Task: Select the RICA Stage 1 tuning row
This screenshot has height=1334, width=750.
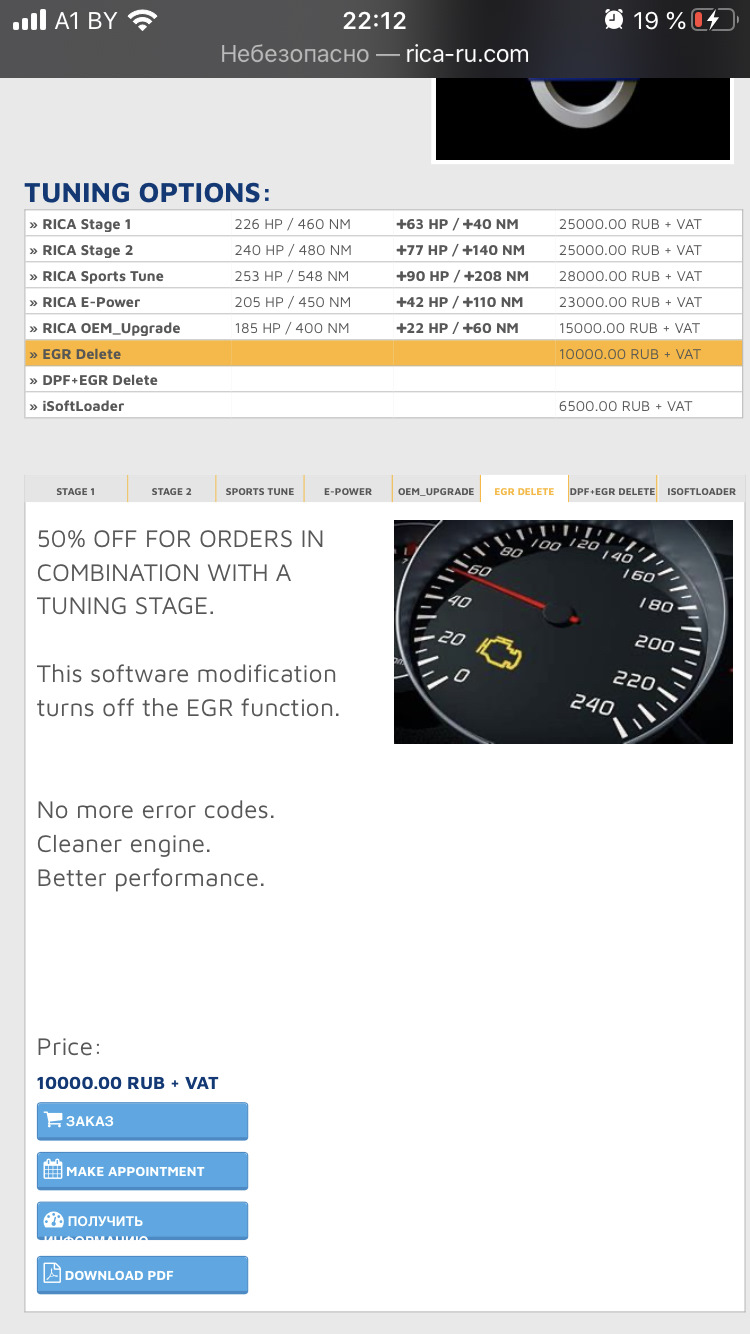Action: (x=87, y=224)
